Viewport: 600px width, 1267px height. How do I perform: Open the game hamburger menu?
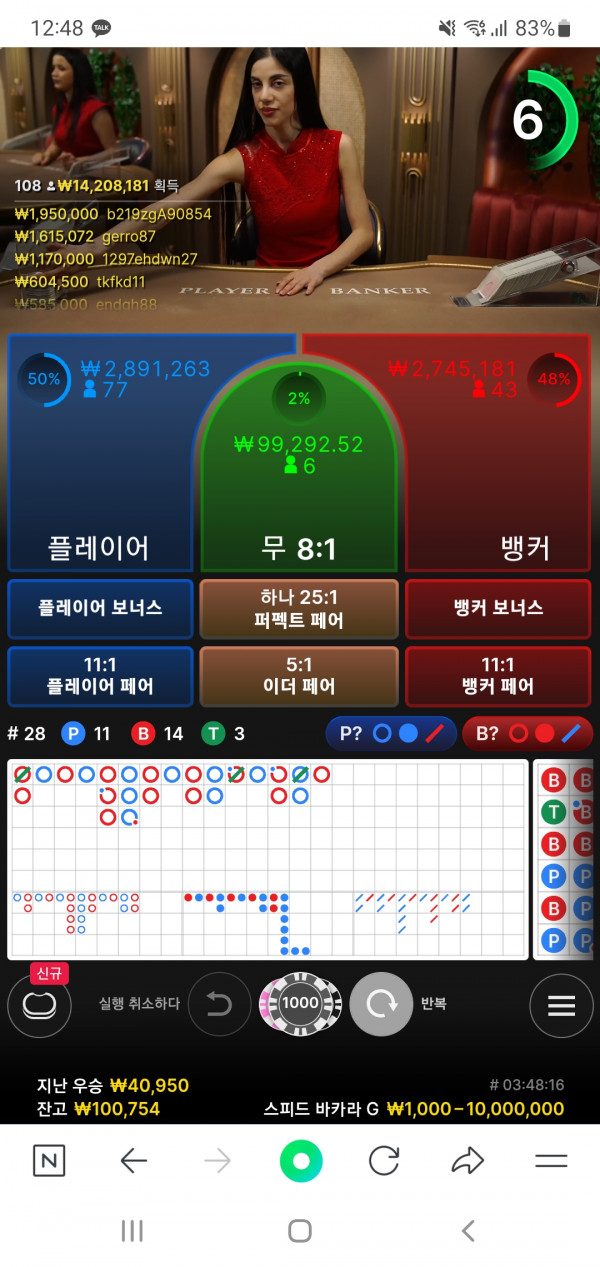tap(561, 1003)
